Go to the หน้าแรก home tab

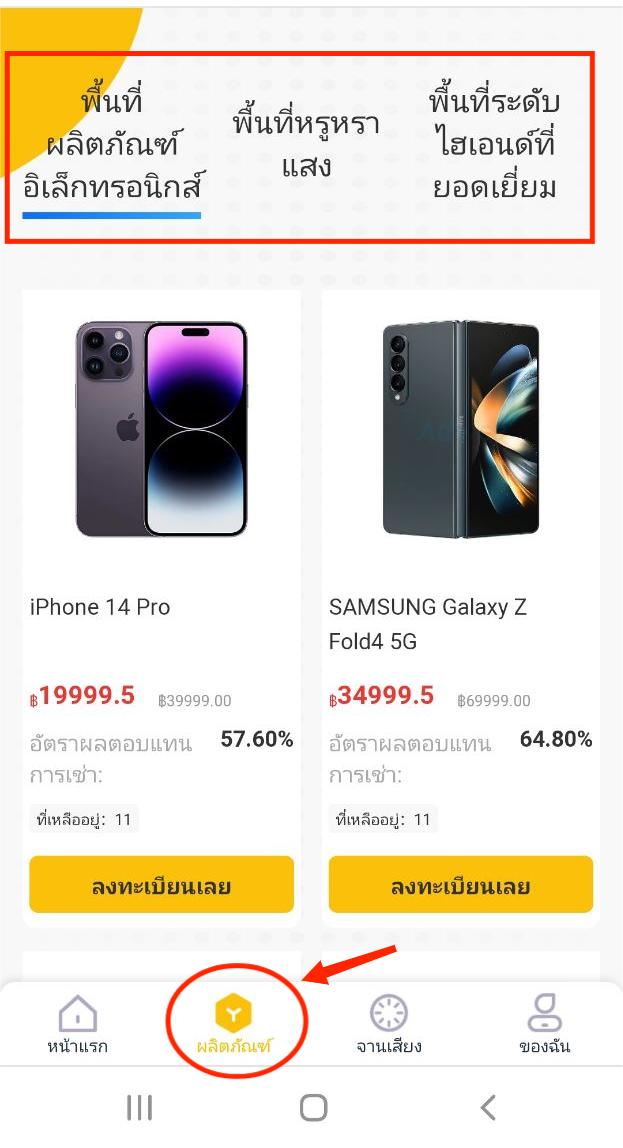click(x=78, y=1026)
